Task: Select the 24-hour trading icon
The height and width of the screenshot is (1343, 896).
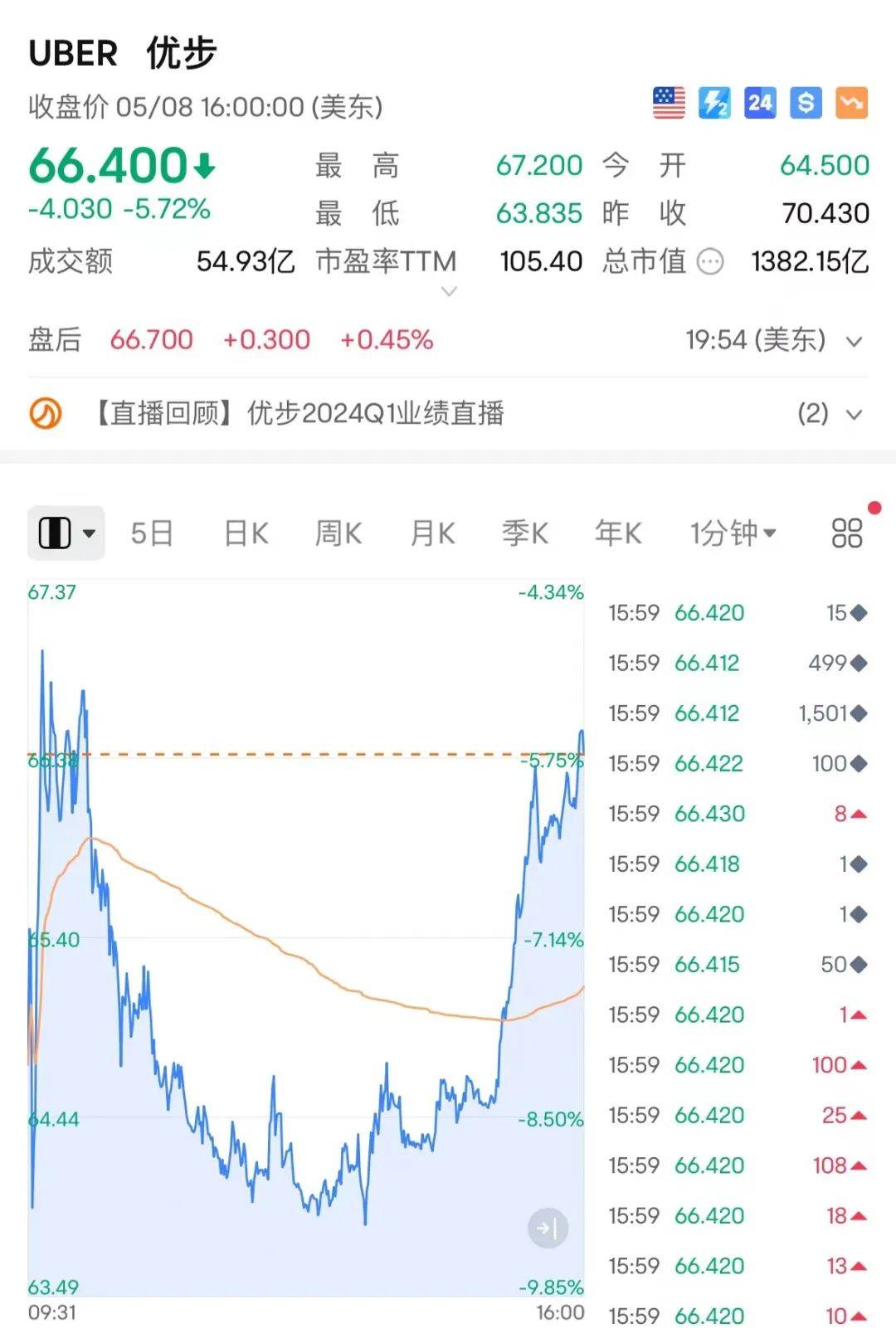Action: tap(759, 102)
